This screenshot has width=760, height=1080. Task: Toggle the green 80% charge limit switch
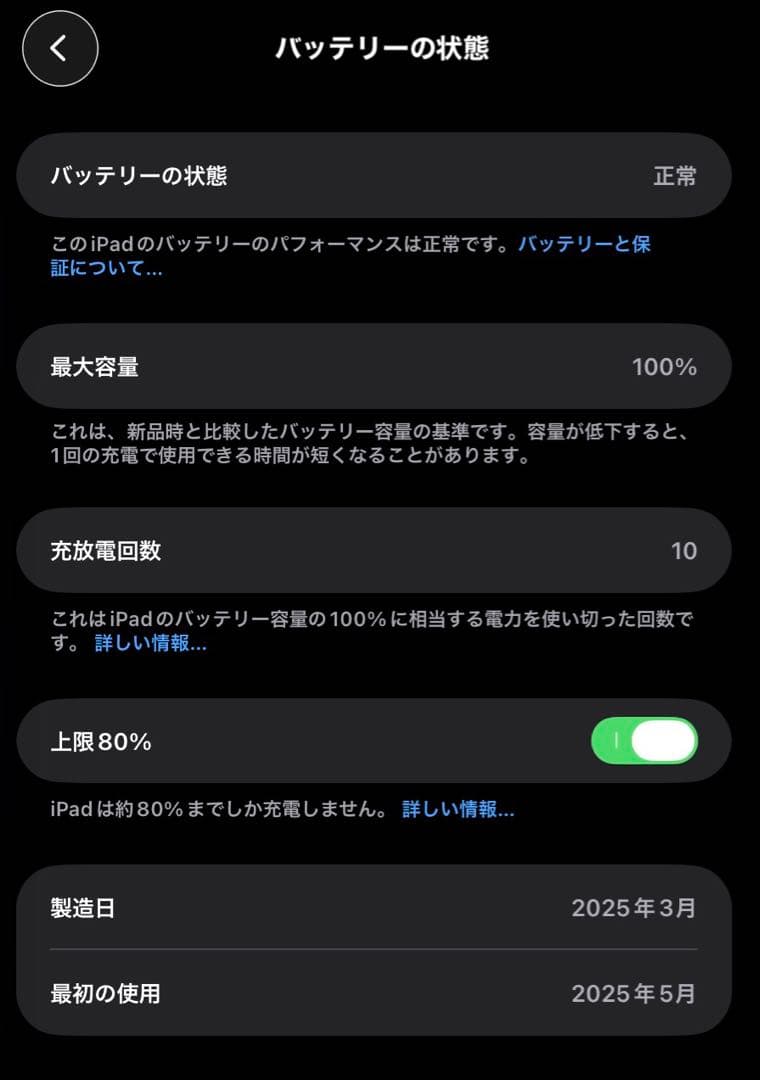point(646,741)
